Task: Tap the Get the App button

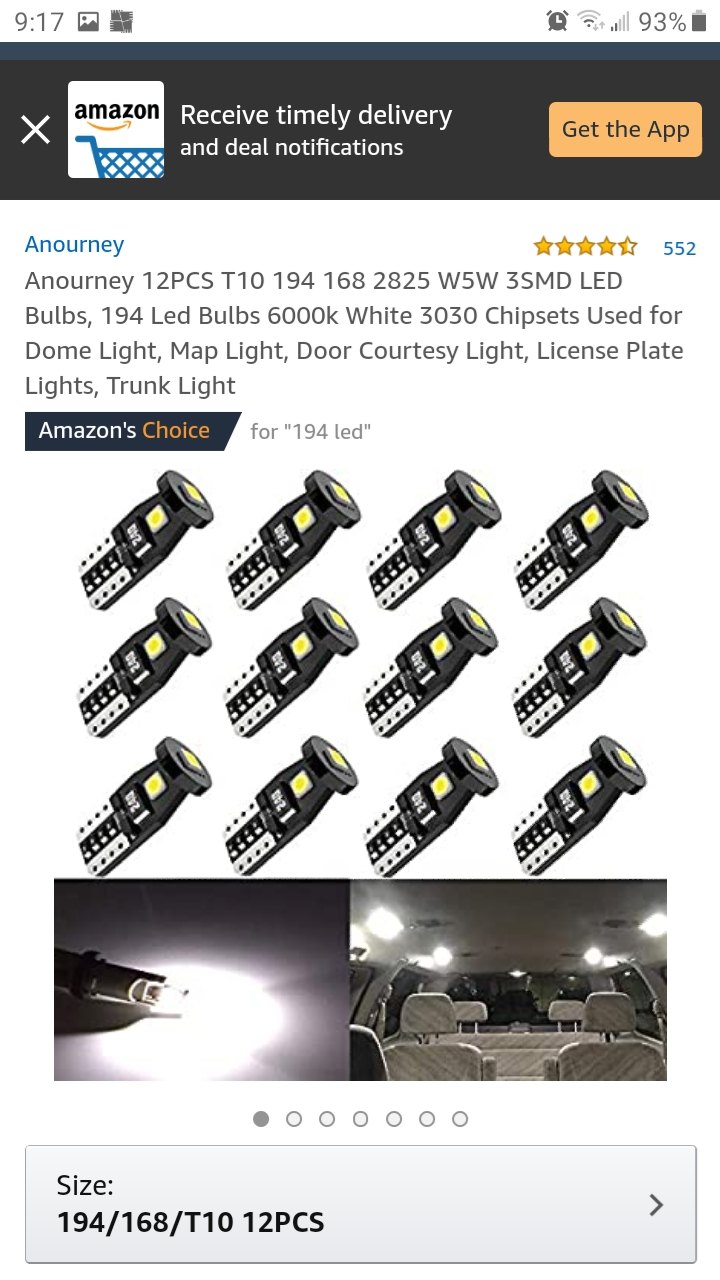Action: point(625,129)
